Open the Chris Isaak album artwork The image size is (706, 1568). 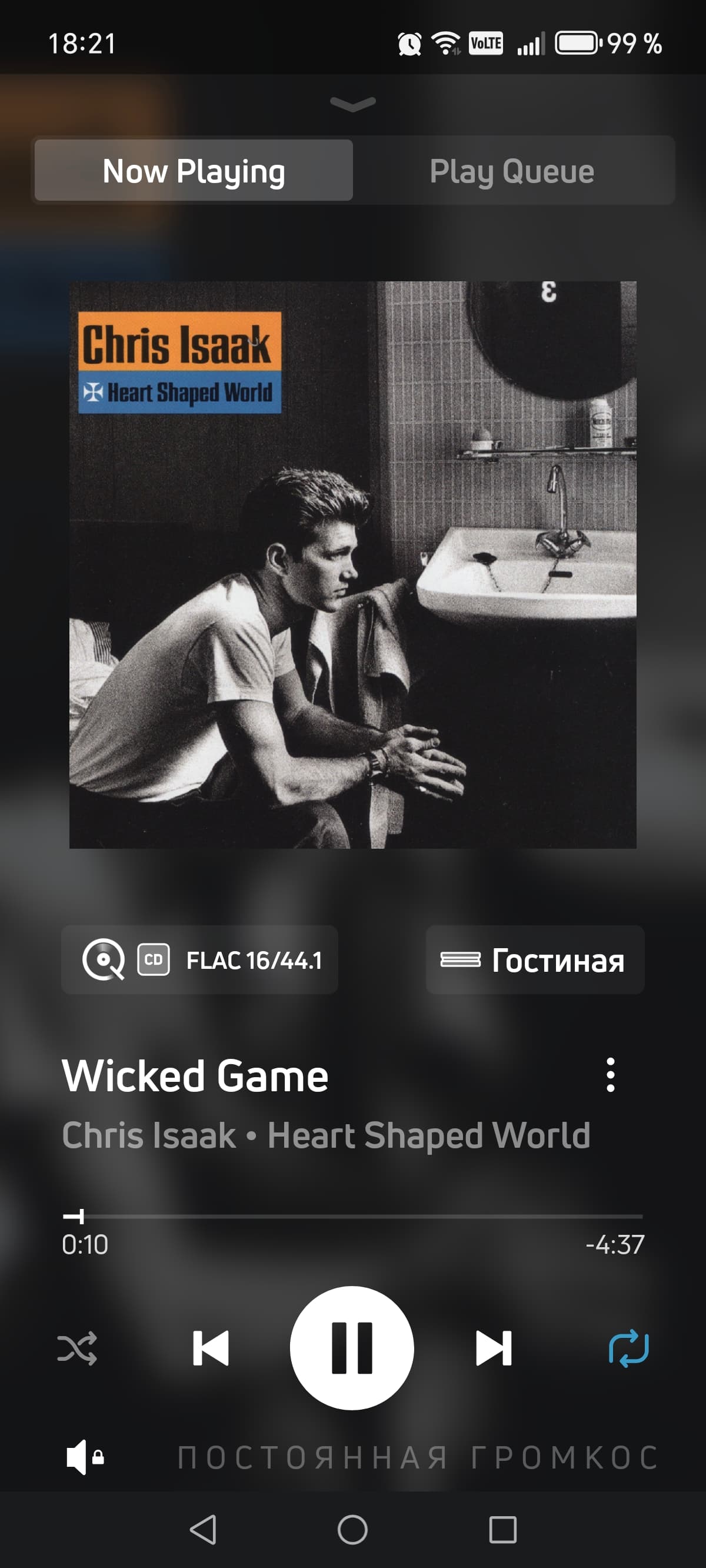353,564
